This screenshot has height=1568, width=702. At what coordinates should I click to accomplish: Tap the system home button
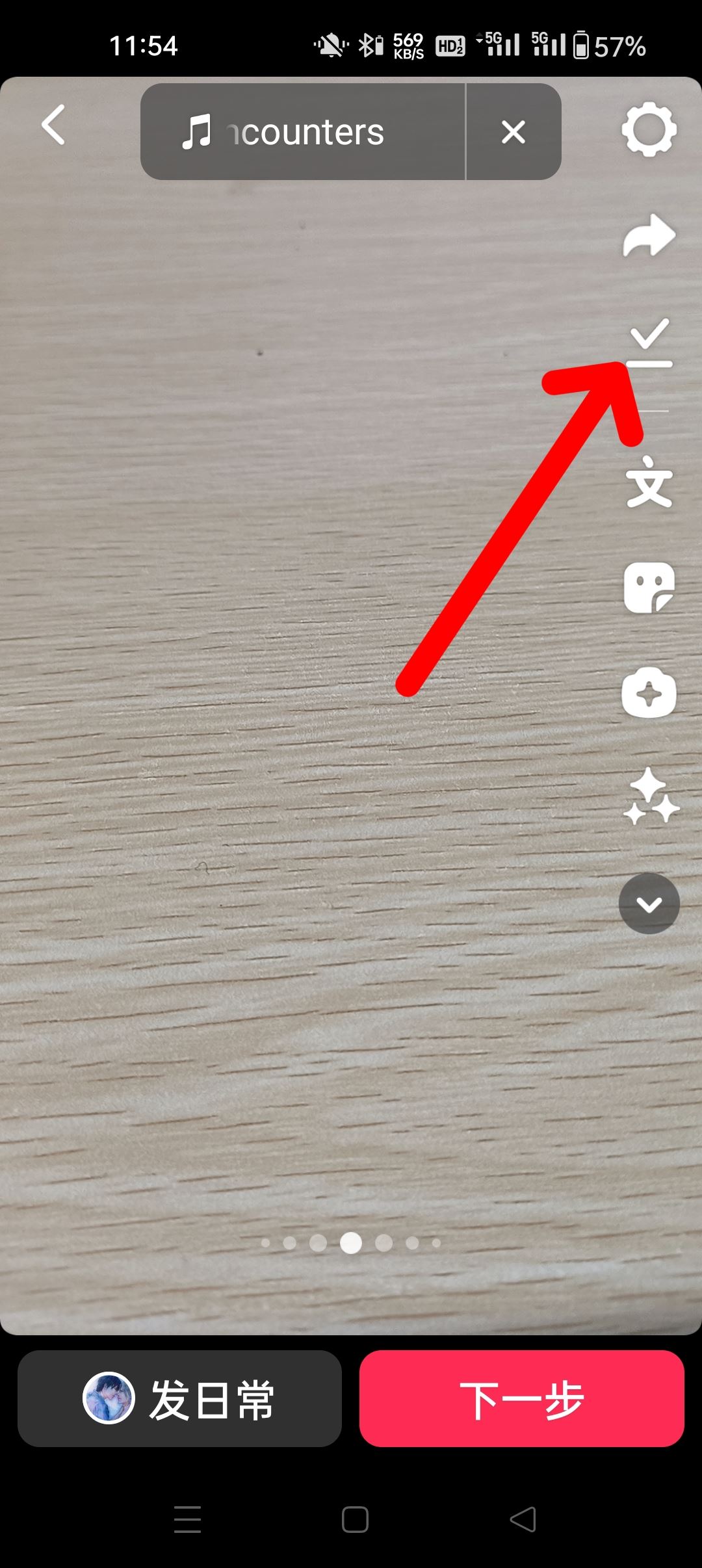tap(355, 1520)
